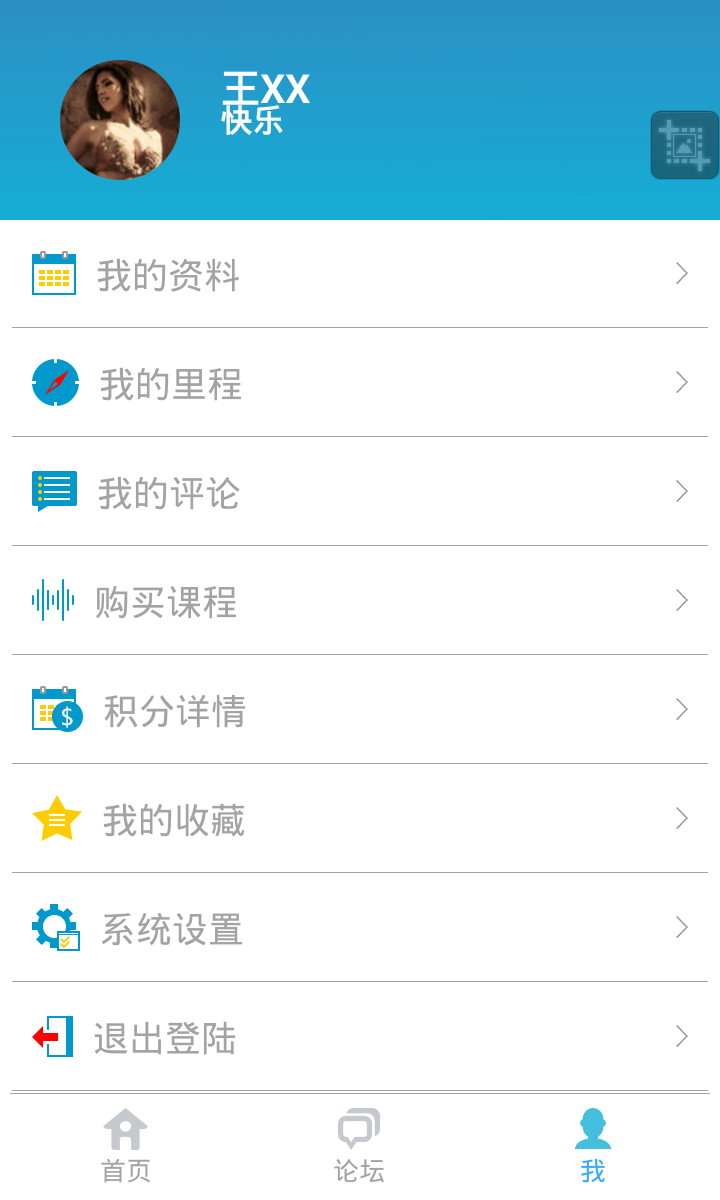The height and width of the screenshot is (1200, 720).
Task: Go to 系统设置 (System Settings)
Action: (x=360, y=928)
